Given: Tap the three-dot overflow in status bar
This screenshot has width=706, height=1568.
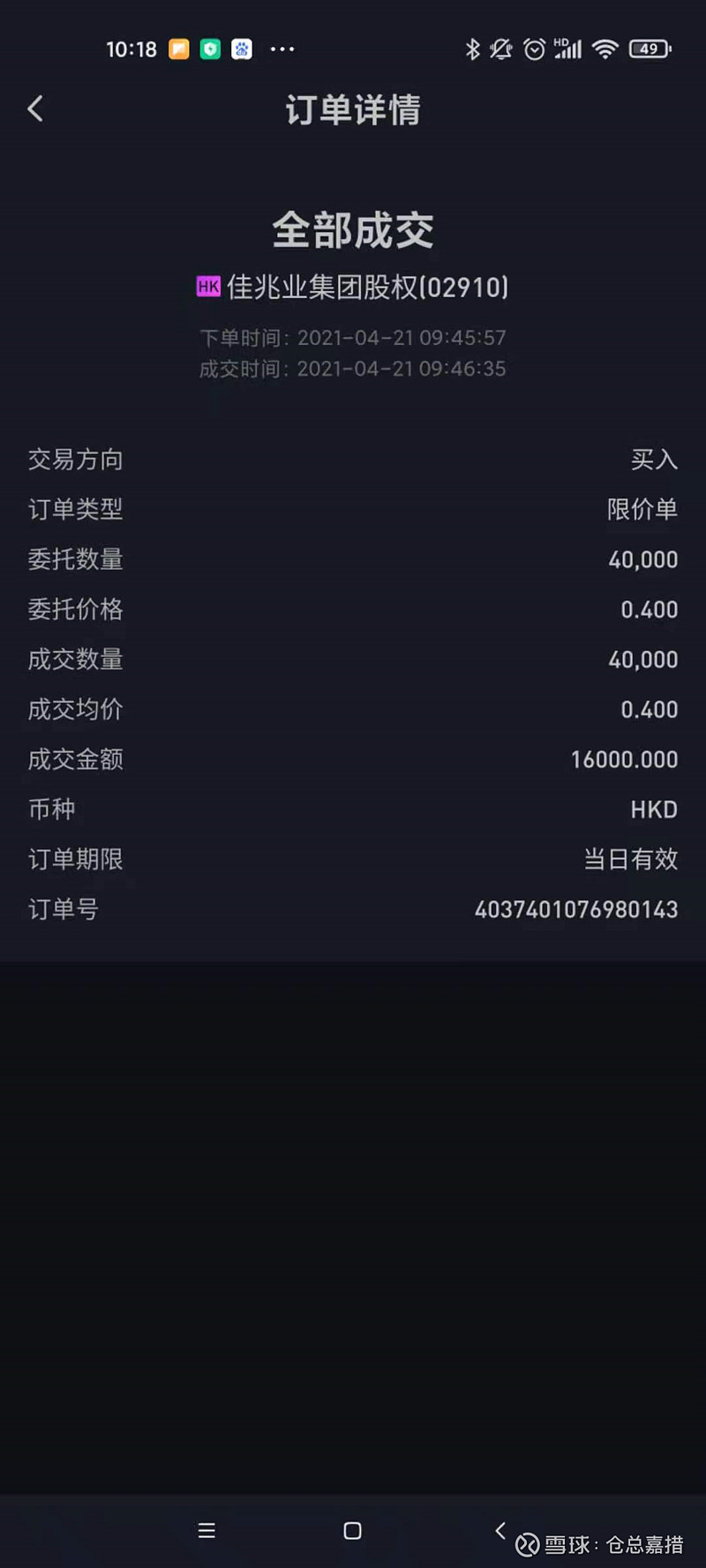Looking at the screenshot, I should pos(282,49).
